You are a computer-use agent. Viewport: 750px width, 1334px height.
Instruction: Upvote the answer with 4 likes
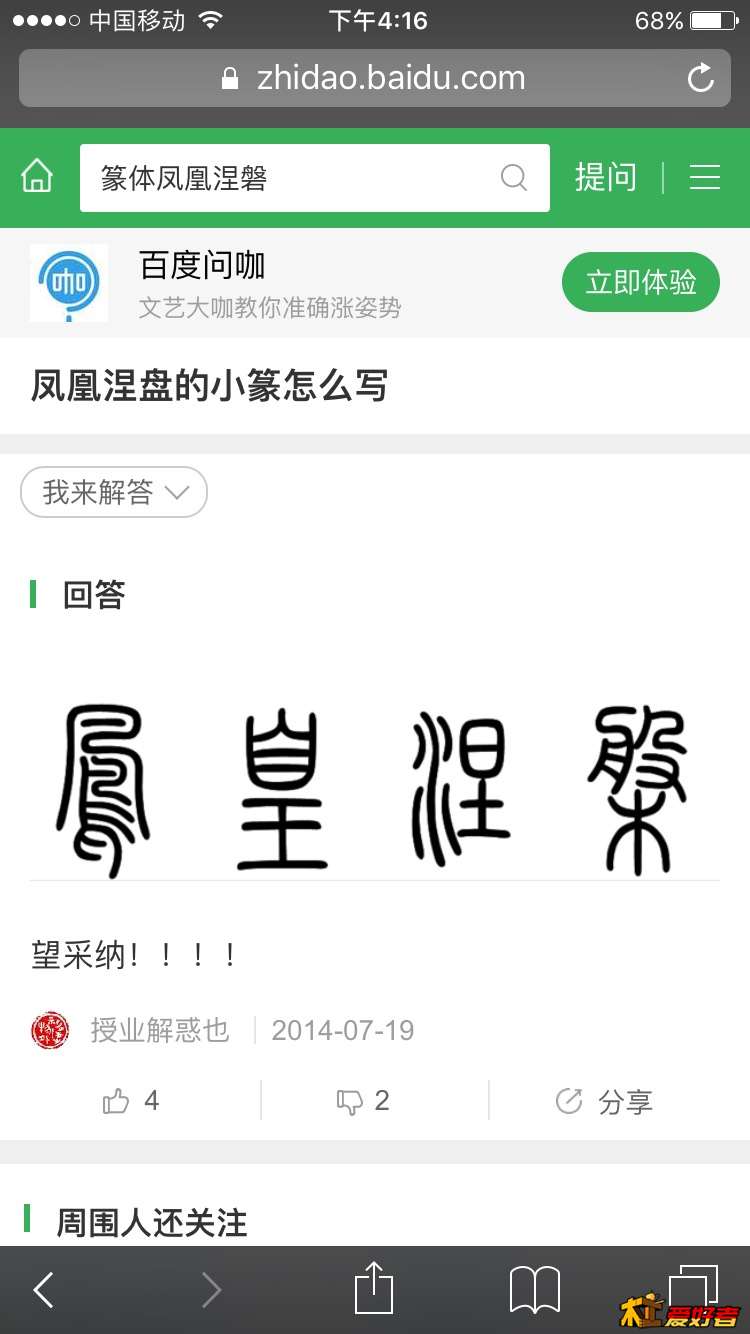point(131,1101)
